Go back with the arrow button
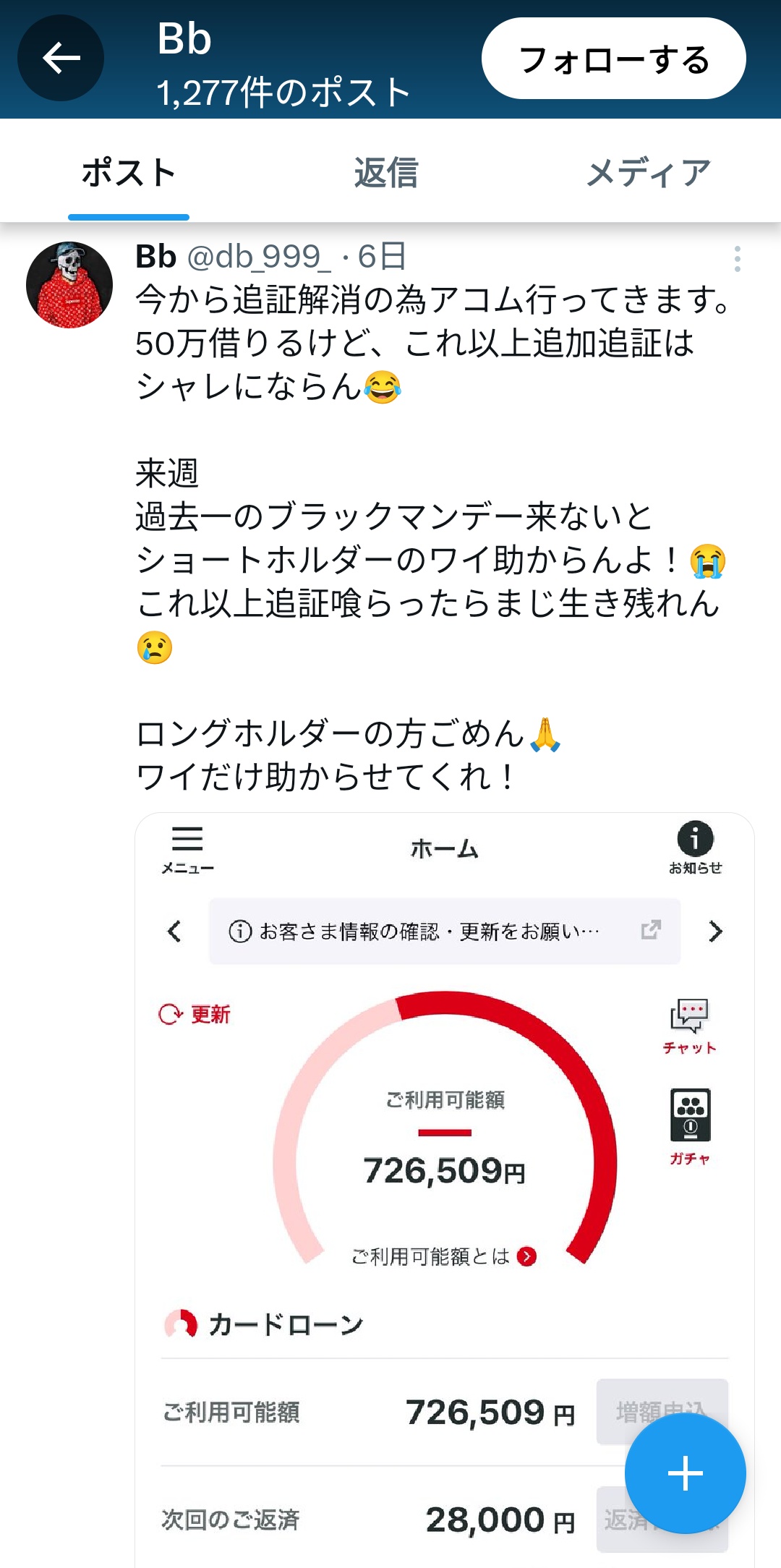781x1568 pixels. [61, 58]
